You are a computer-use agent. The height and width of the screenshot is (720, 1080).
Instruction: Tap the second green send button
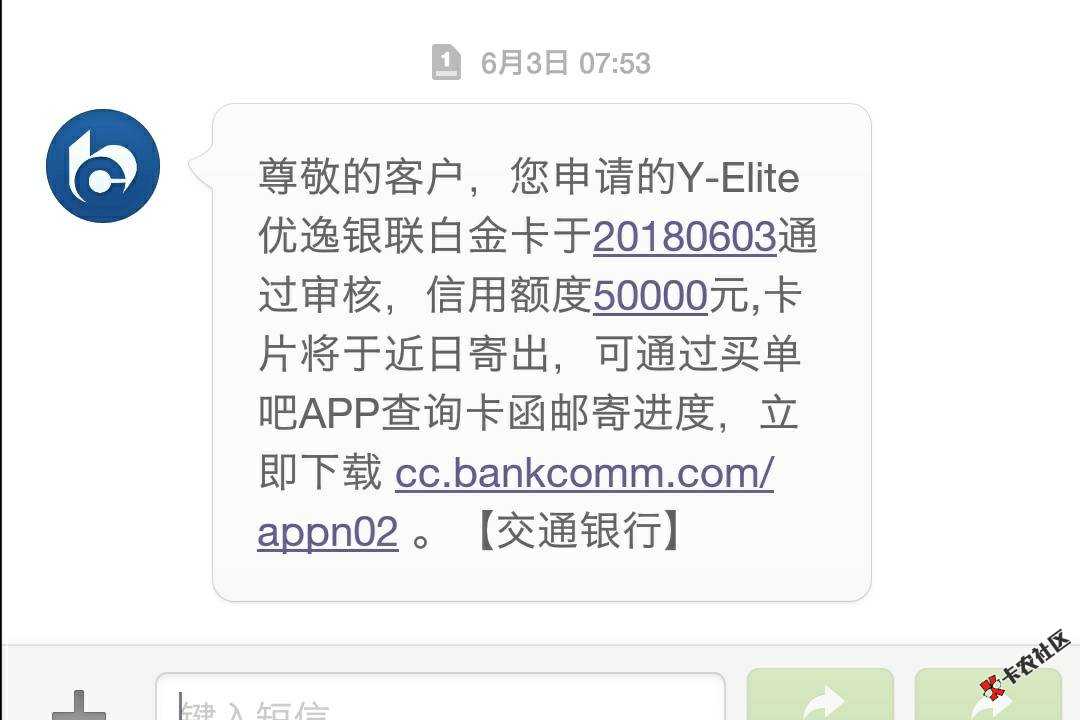[986, 698]
